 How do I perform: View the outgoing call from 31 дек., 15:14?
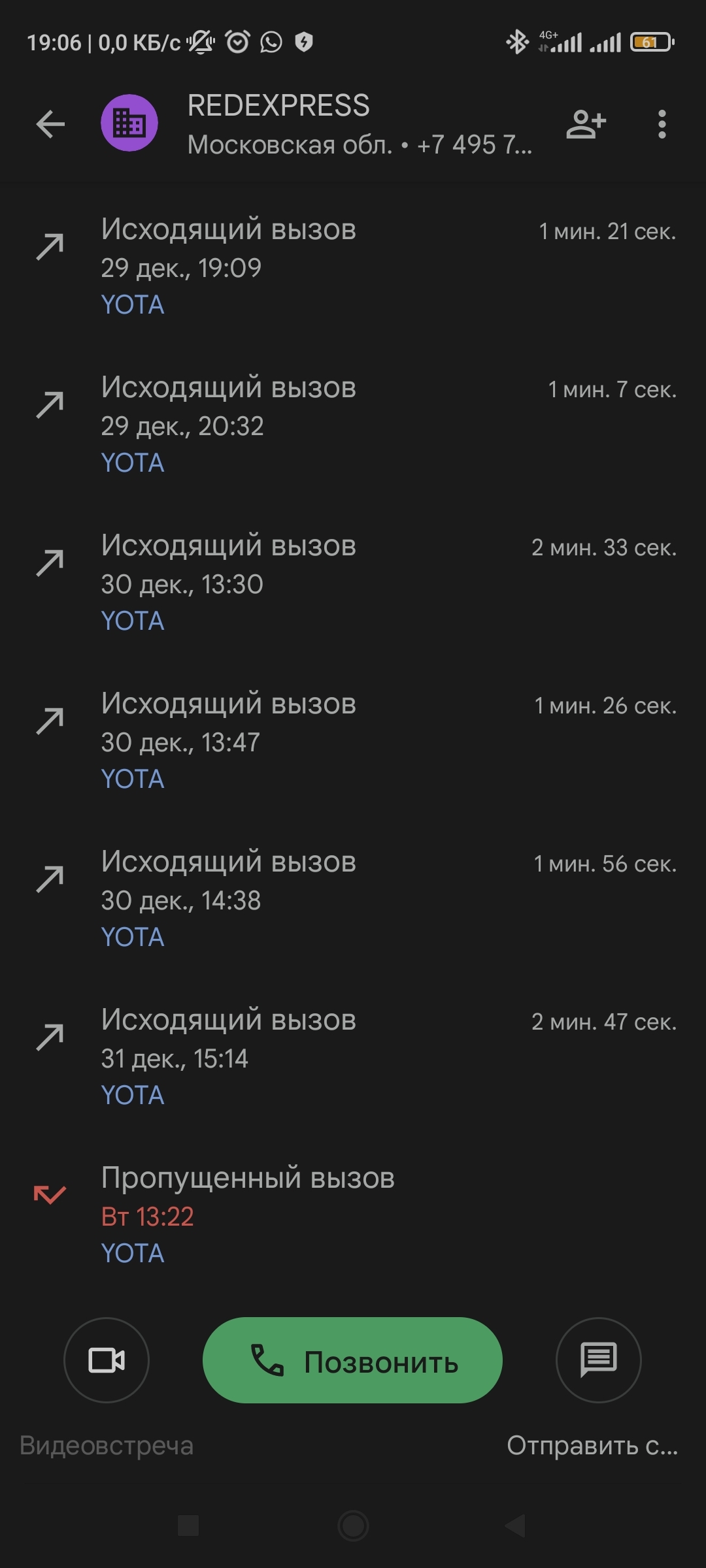pyautogui.click(x=353, y=1057)
